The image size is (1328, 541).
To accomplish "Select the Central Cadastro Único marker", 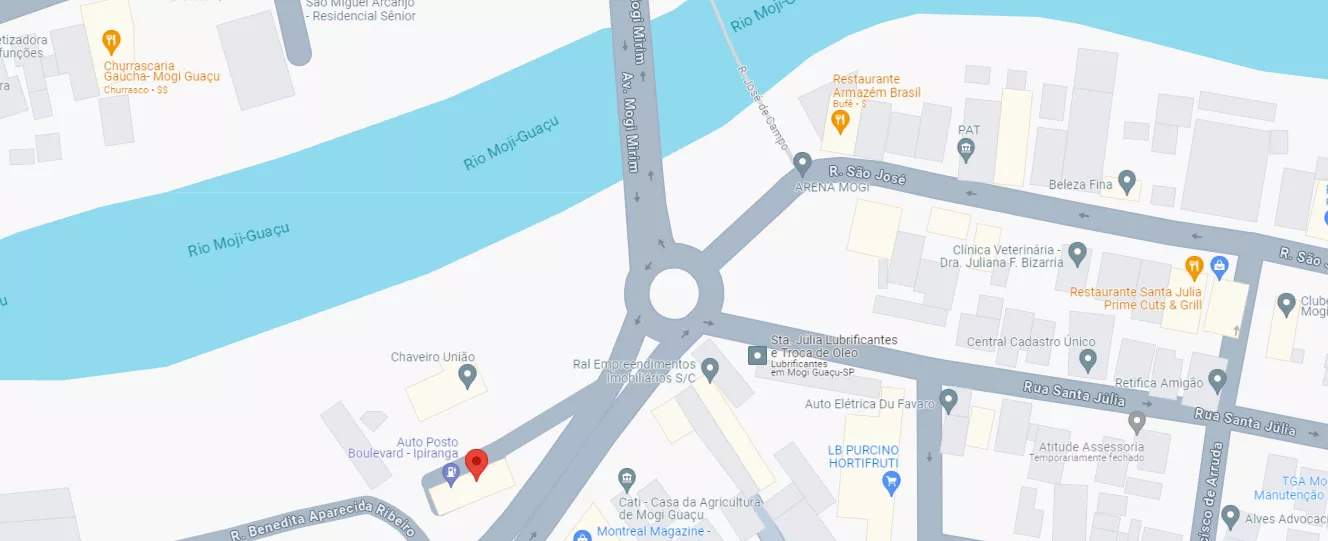I will [x=1088, y=360].
